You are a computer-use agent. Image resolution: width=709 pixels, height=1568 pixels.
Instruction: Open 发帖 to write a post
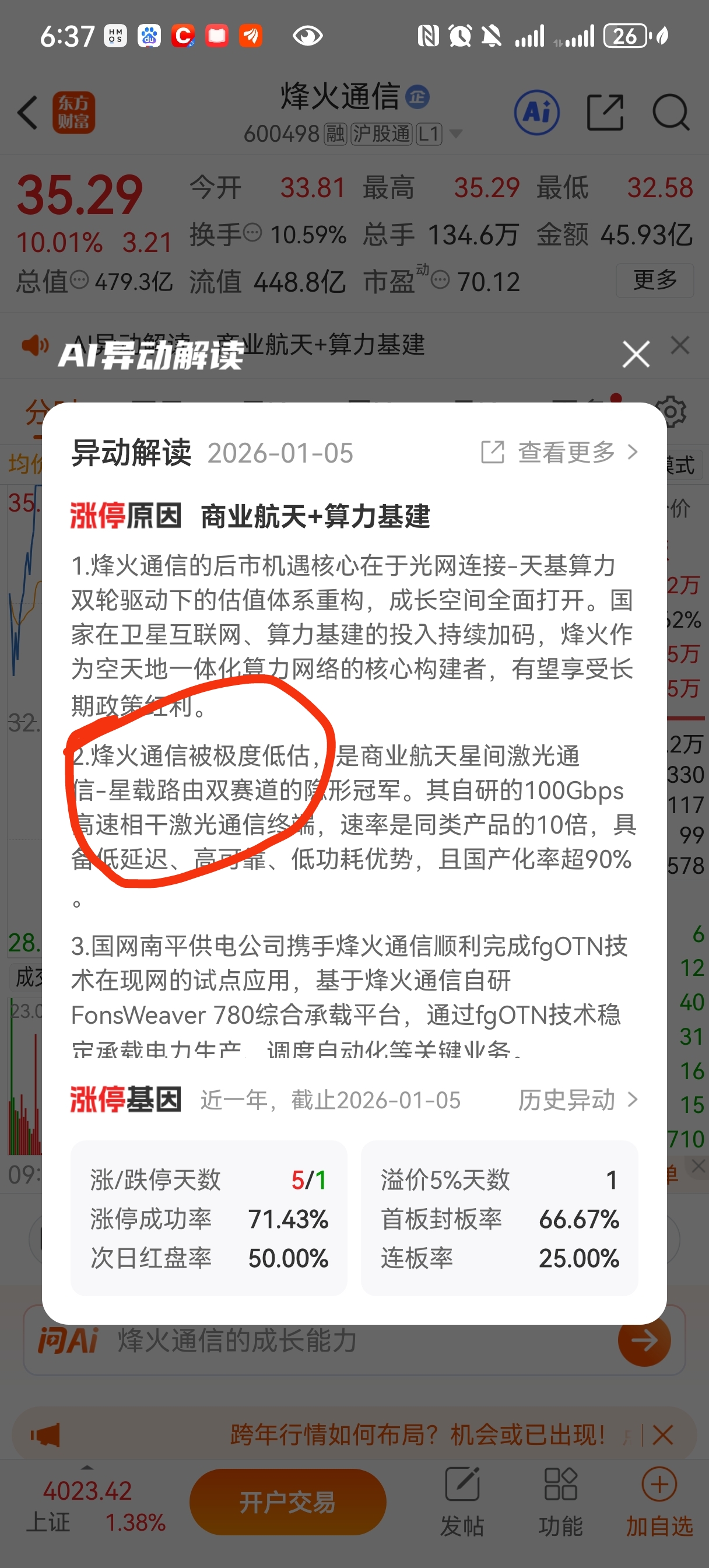click(x=462, y=1500)
